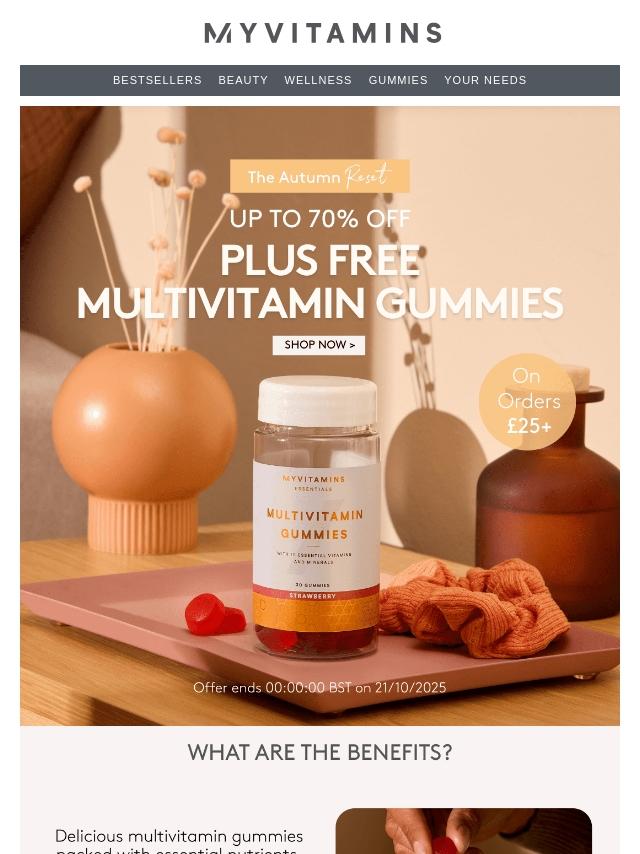The height and width of the screenshot is (854, 640).
Task: Tap the Shop Now button
Action: coord(319,345)
